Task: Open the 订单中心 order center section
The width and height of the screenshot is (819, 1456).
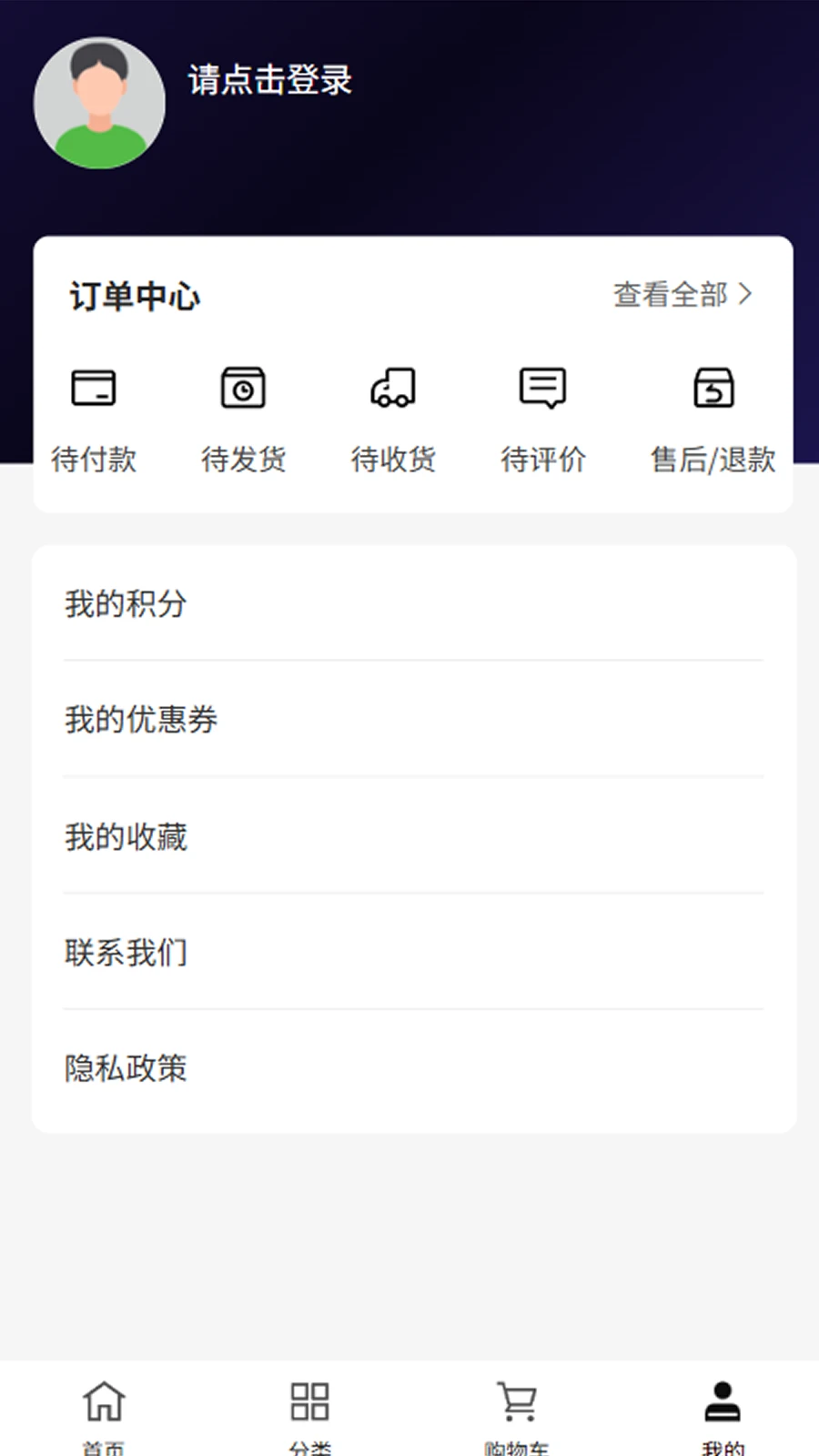Action: tap(135, 294)
